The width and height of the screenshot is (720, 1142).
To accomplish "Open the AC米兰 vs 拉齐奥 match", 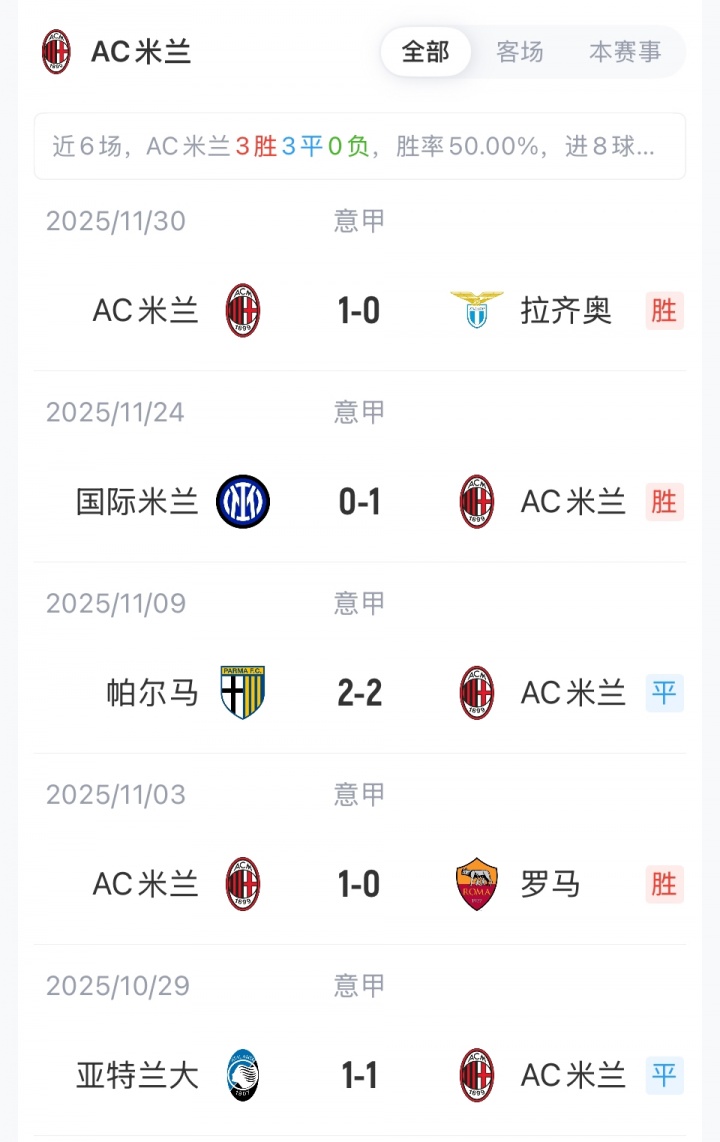I will 359,311.
